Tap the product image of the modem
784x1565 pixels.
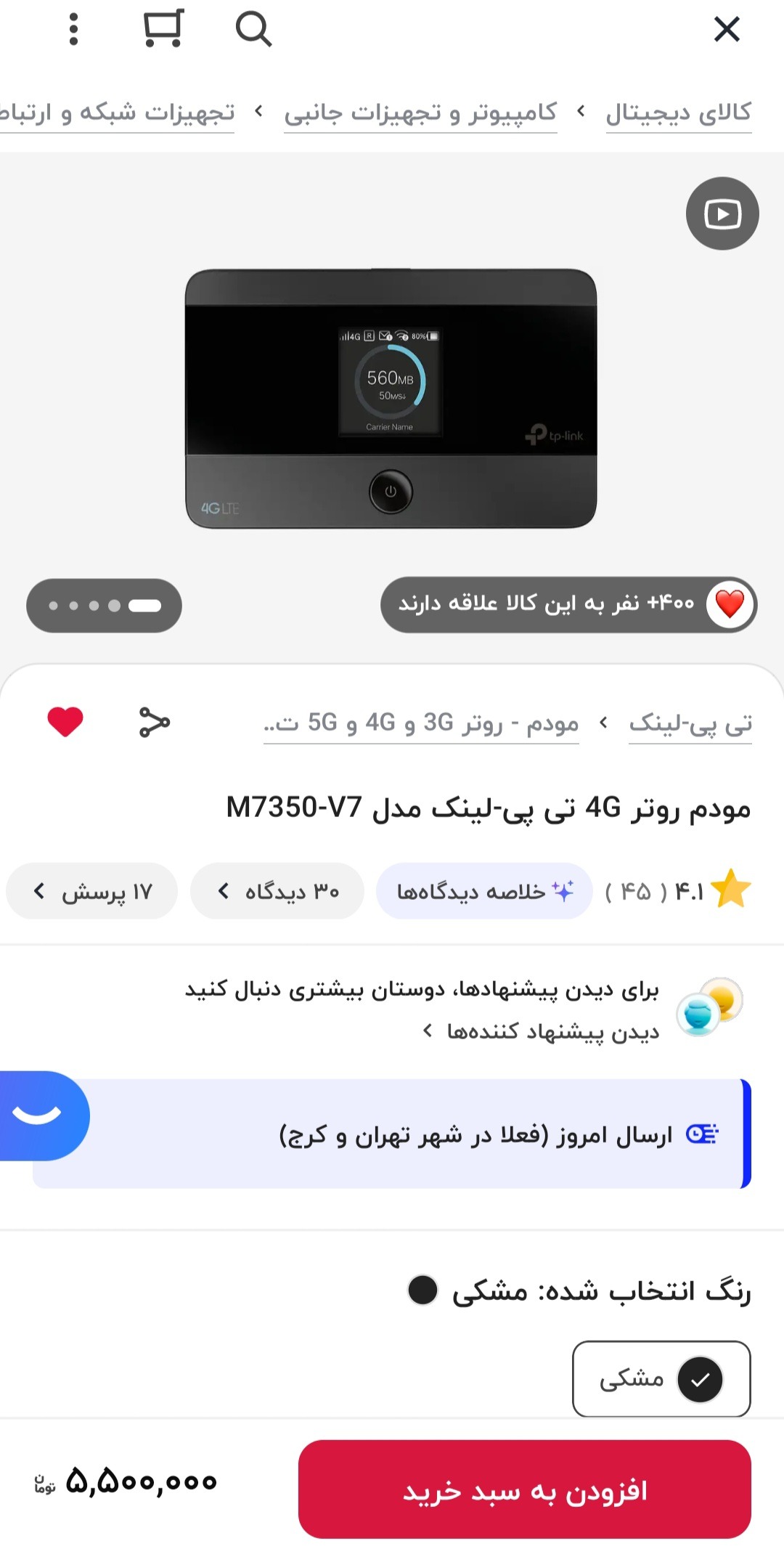391,398
